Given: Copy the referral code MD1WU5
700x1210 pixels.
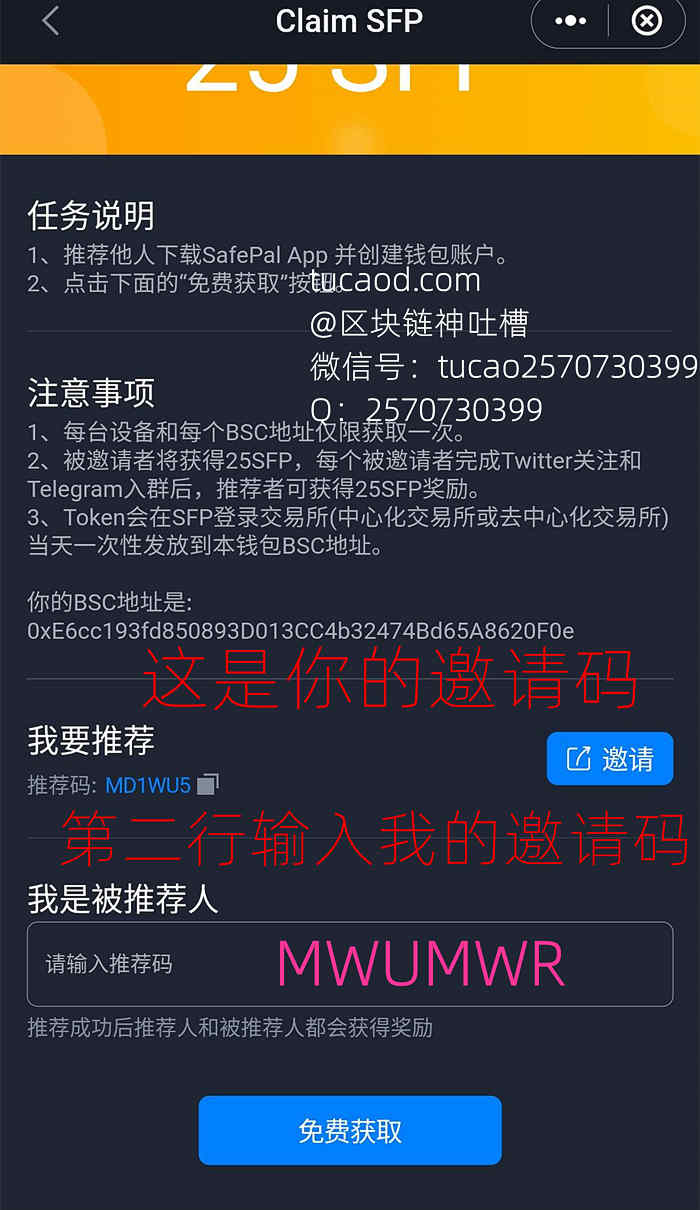Looking at the screenshot, I should [x=207, y=785].
